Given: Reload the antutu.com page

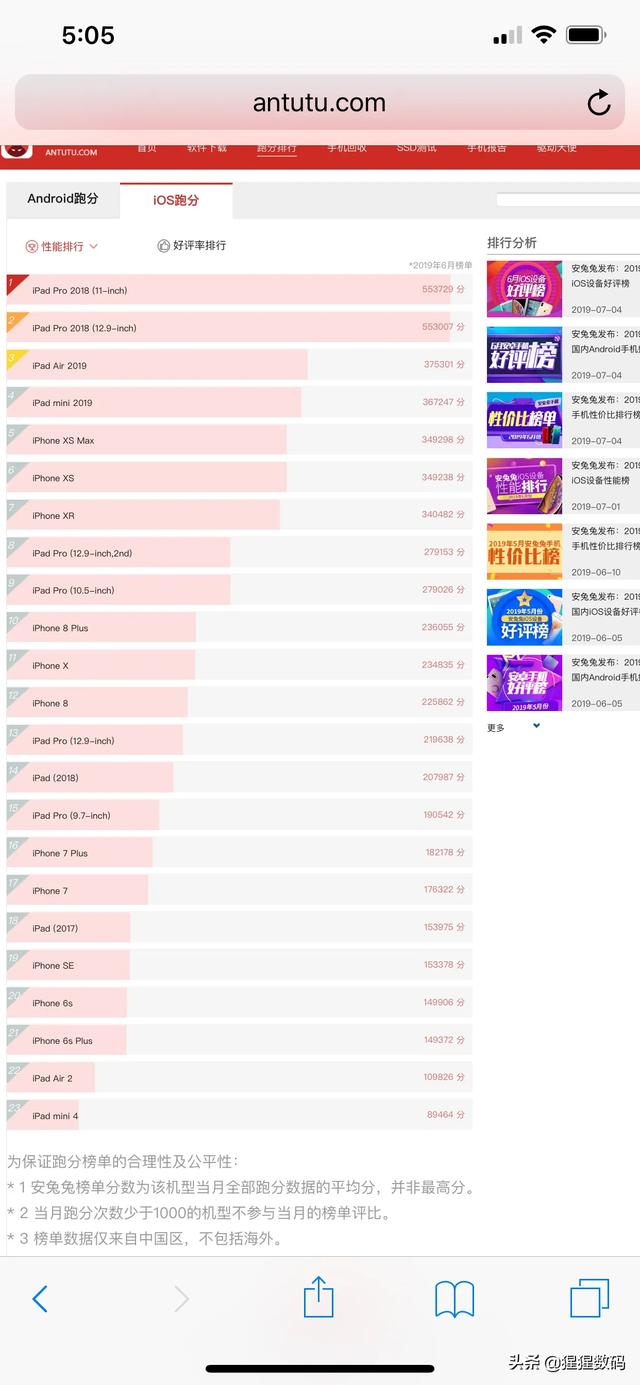Looking at the screenshot, I should [598, 103].
